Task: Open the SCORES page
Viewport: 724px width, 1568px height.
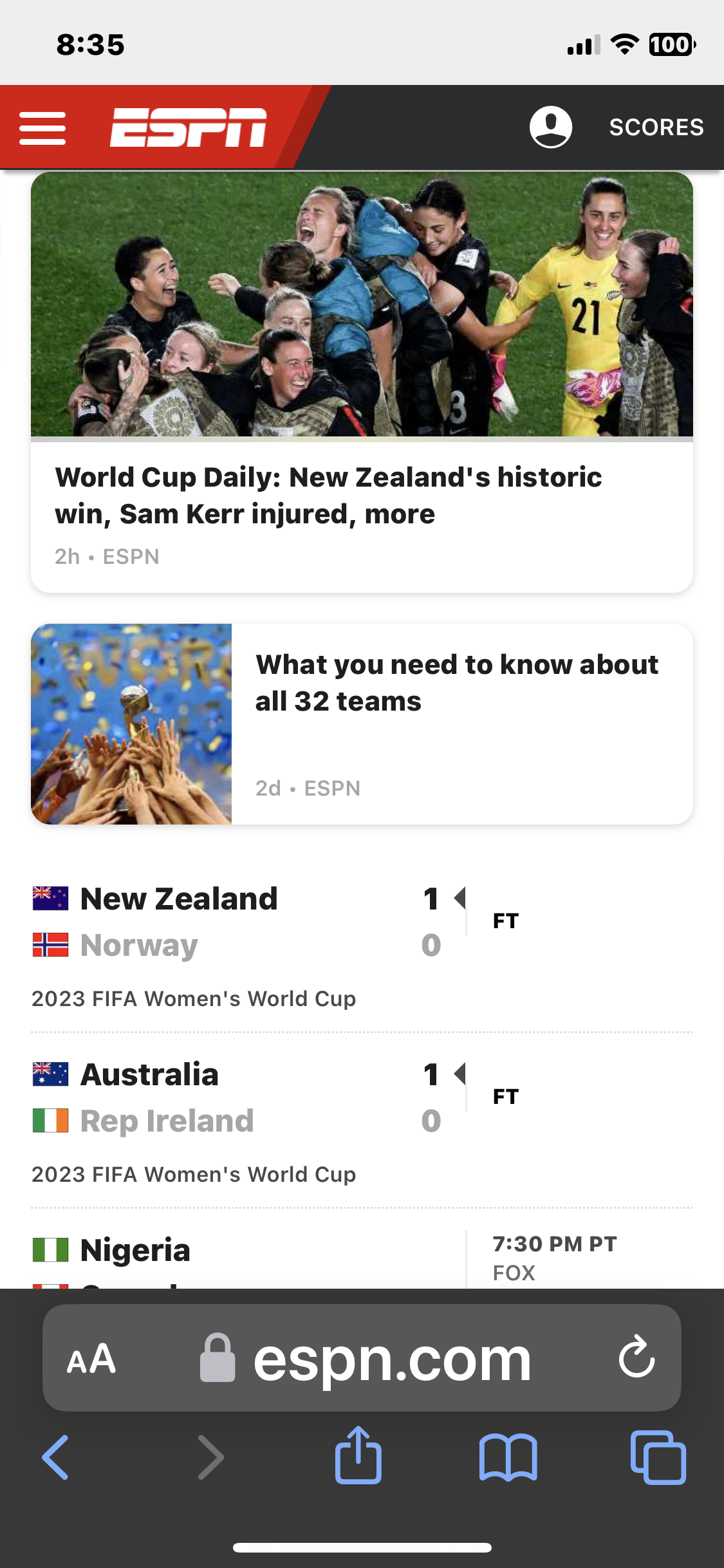Action: click(x=656, y=127)
